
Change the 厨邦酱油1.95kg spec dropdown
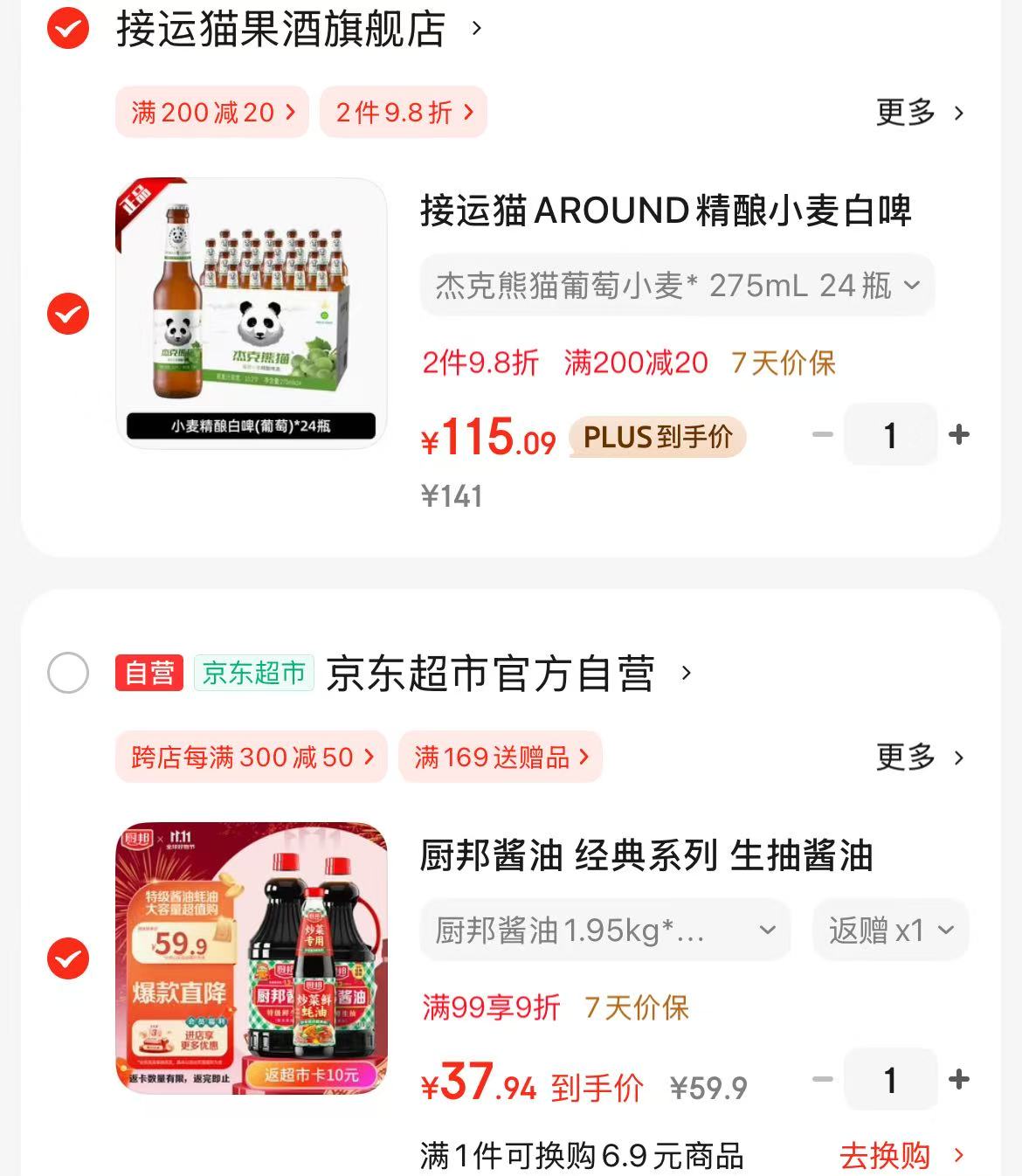[605, 930]
